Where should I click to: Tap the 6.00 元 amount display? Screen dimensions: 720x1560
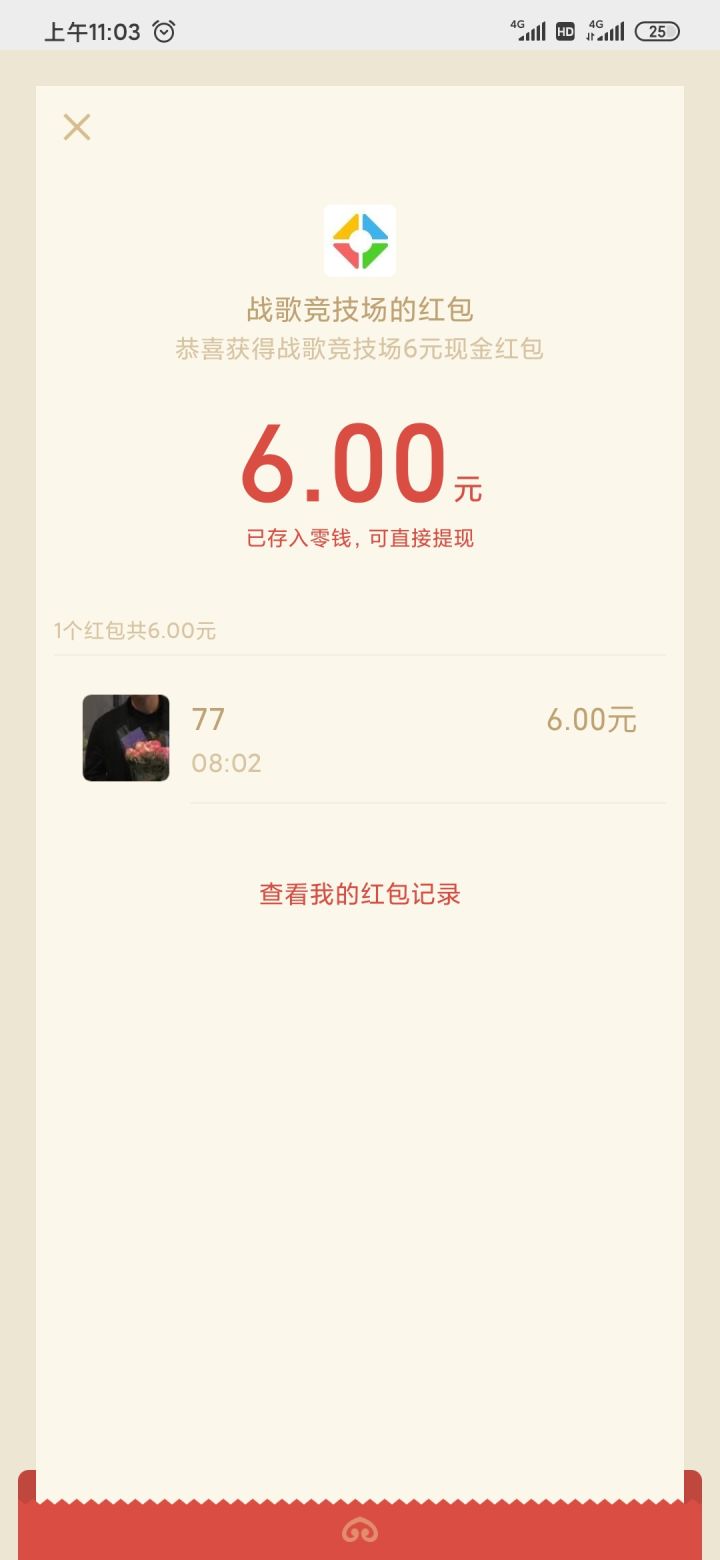click(360, 465)
